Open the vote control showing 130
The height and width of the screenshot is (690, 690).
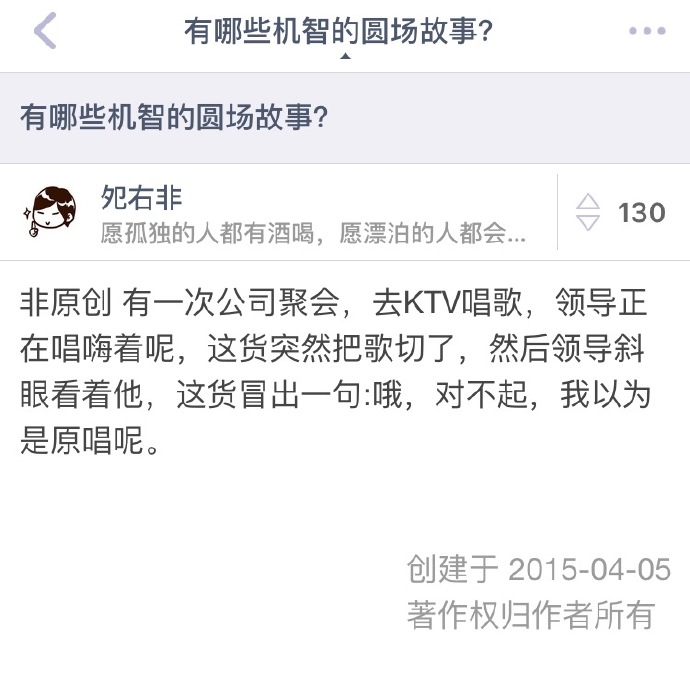[x=621, y=212]
